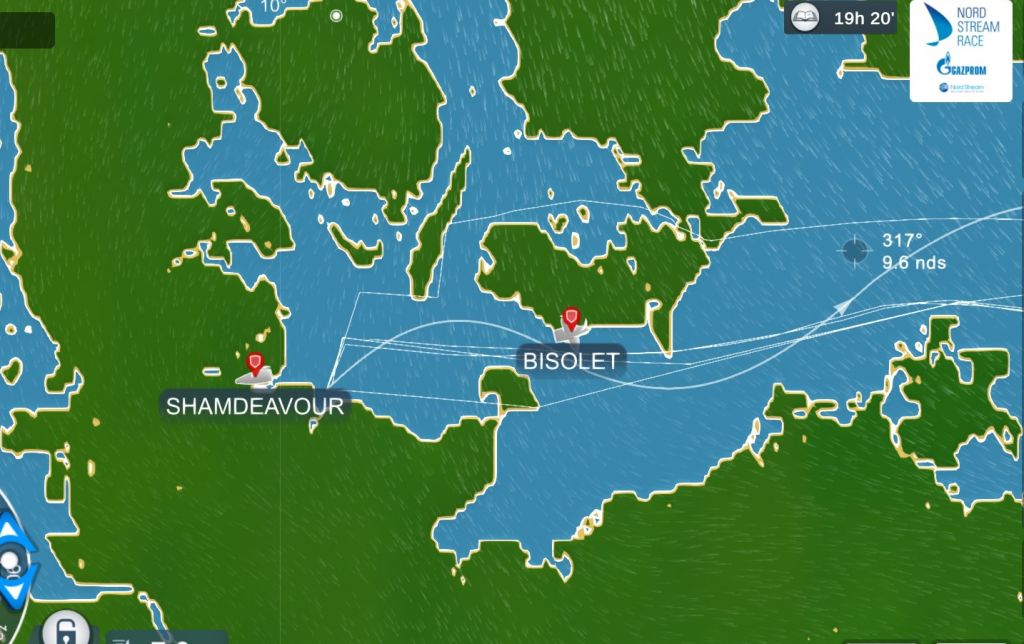This screenshot has width=1024, height=644.
Task: Open the Nord Stream Race sponsor banner
Action: pyautogui.click(x=960, y=50)
